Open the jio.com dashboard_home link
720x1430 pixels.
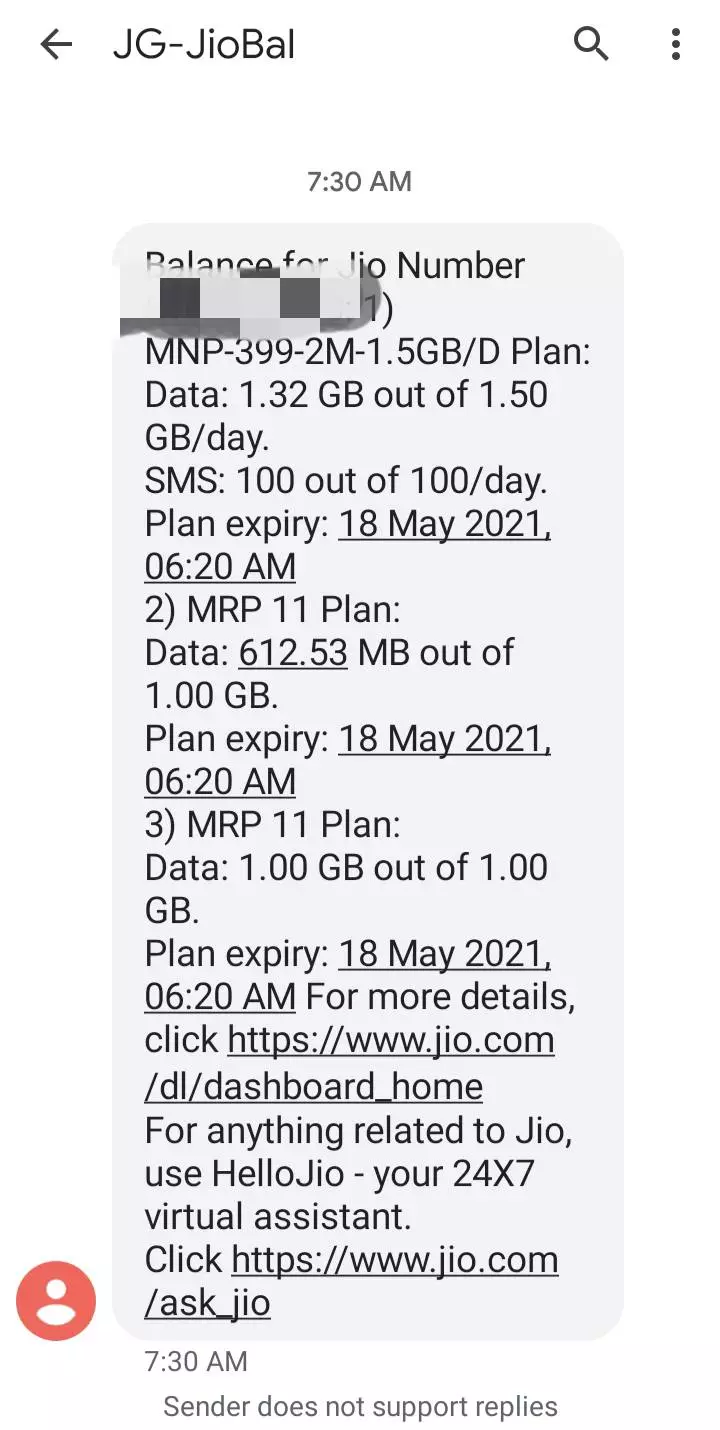click(350, 1063)
